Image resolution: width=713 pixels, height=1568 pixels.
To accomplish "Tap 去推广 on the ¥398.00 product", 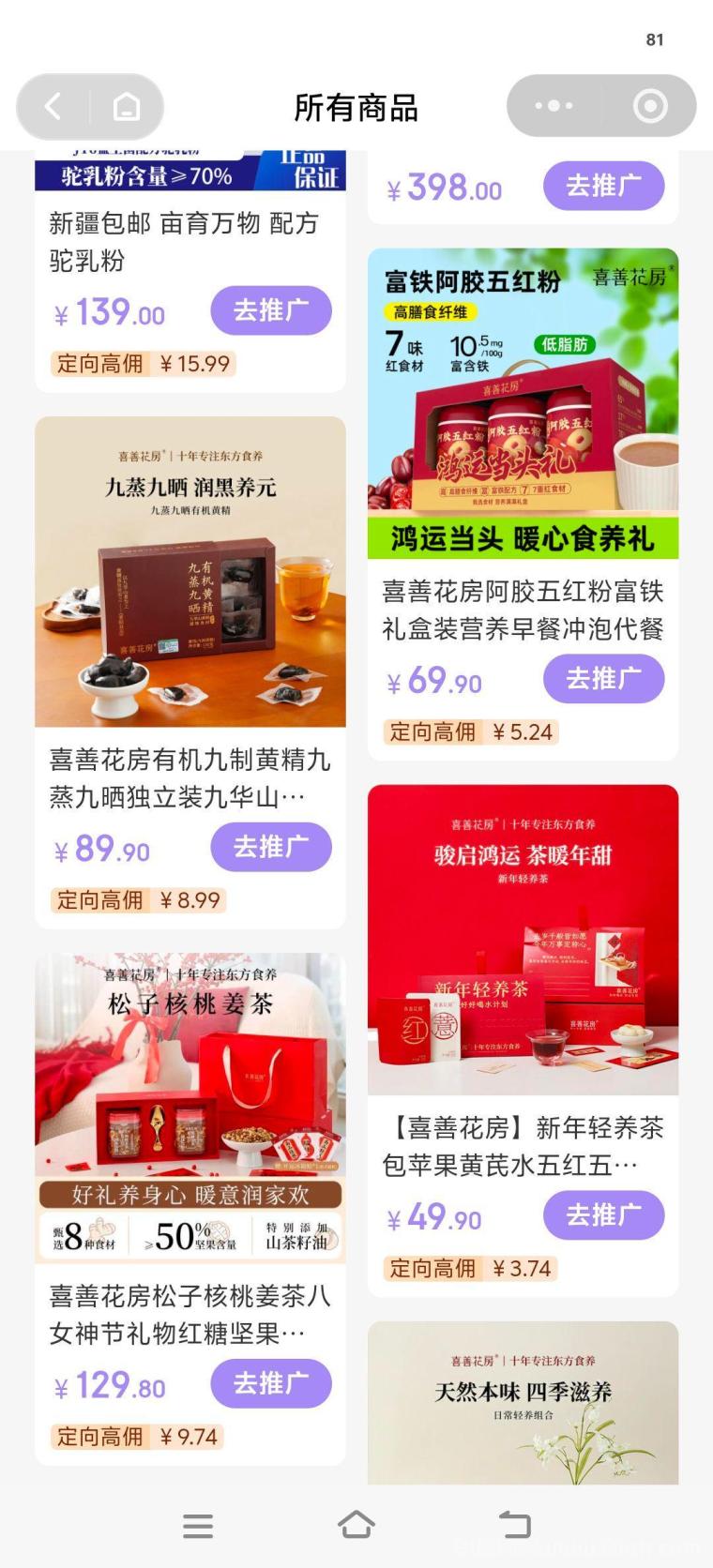I will click(603, 186).
